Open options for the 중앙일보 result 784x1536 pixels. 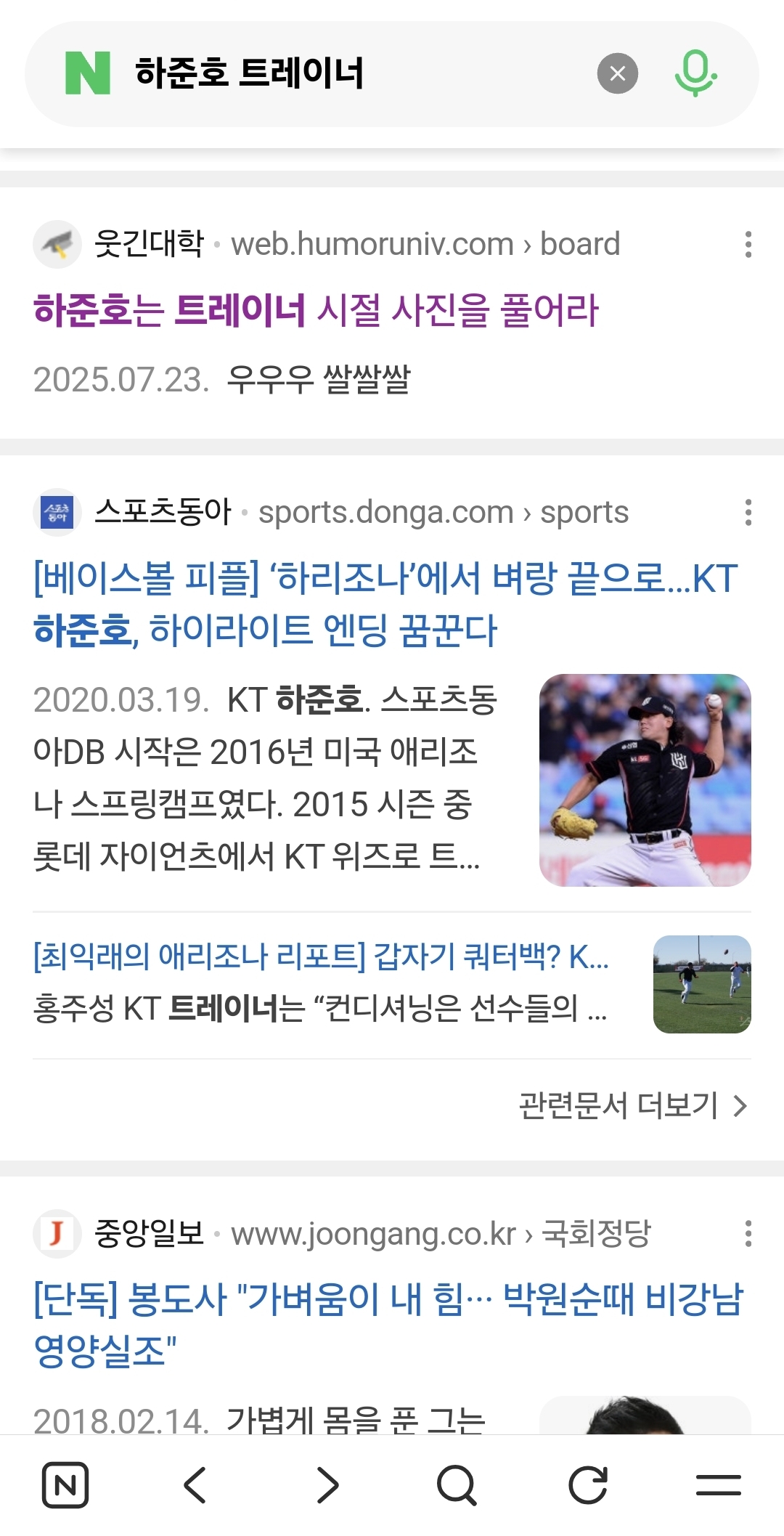coord(748,1233)
